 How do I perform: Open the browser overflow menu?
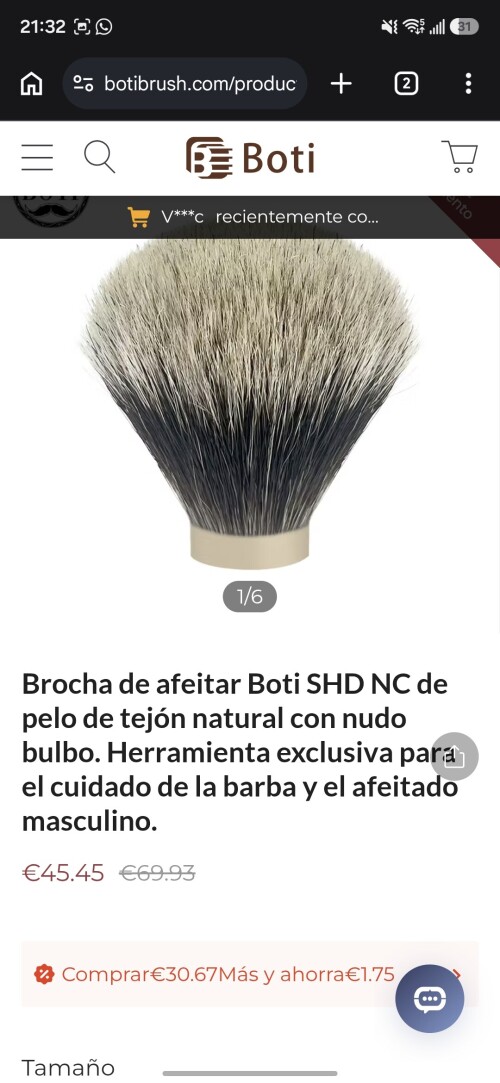[x=468, y=84]
